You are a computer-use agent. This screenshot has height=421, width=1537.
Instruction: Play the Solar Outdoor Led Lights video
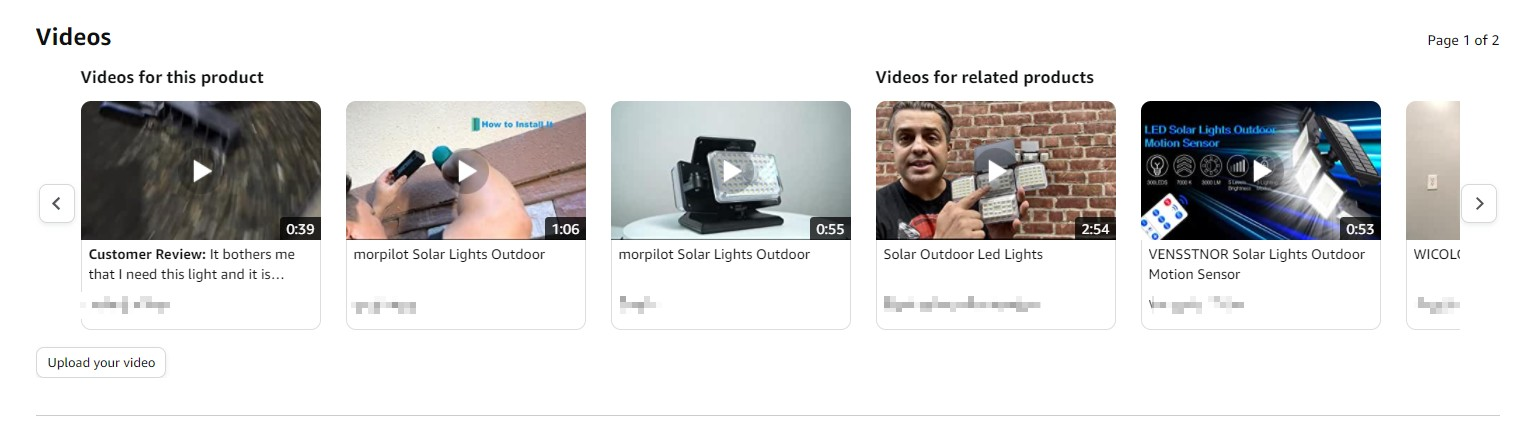996,171
